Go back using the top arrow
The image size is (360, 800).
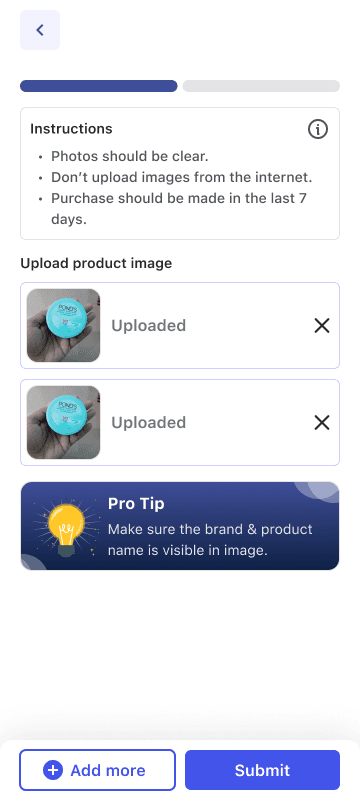pyautogui.click(x=40, y=30)
